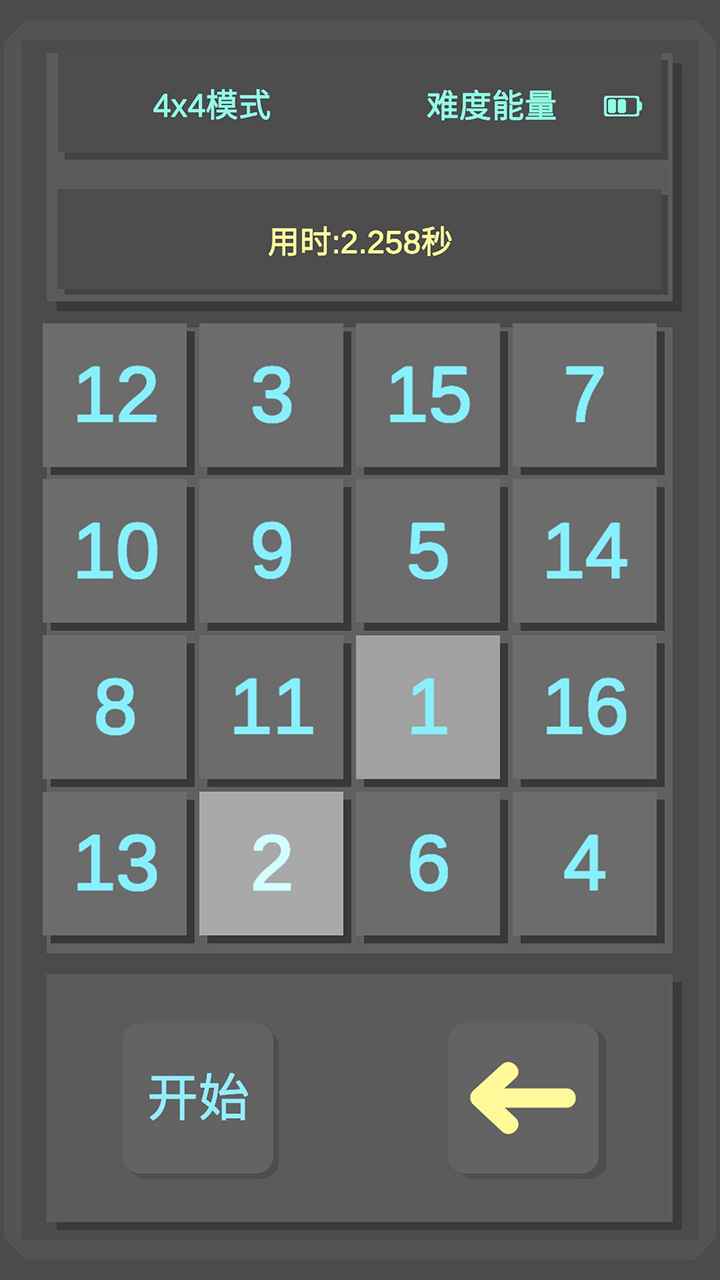Change the 4x4模式 grid mode

[212, 105]
